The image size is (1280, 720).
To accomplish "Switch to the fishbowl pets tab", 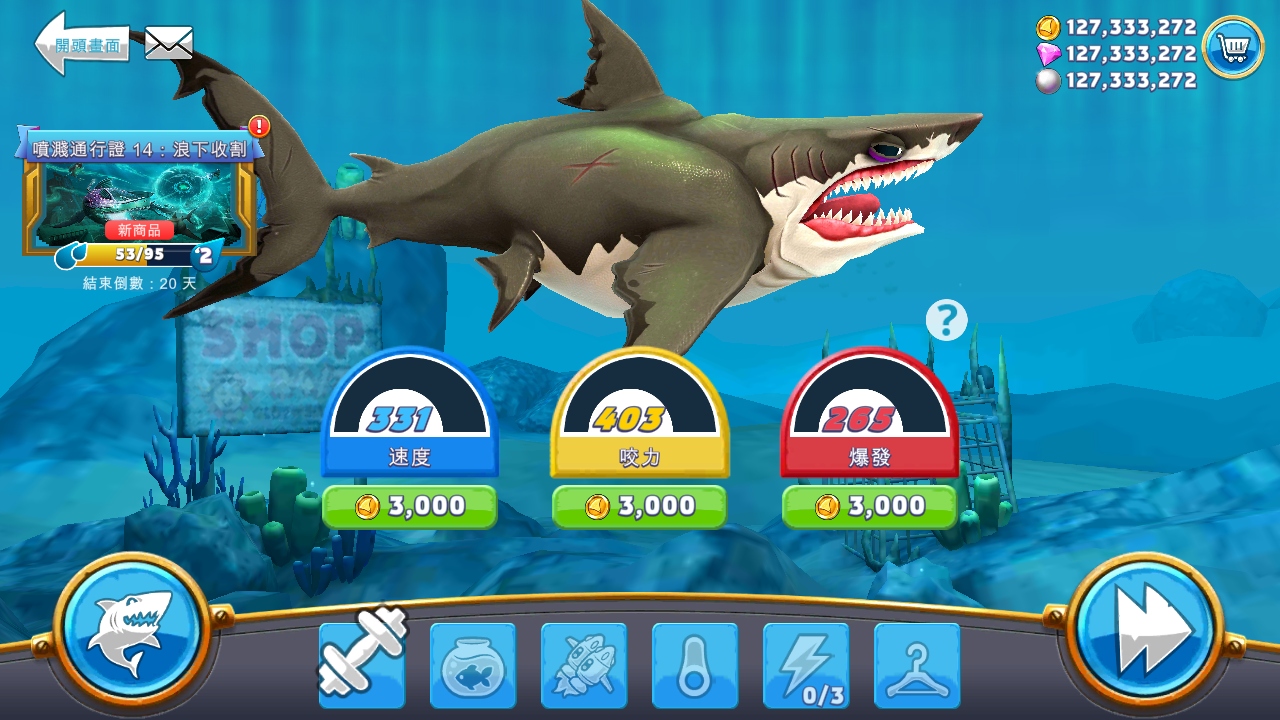I will [x=473, y=665].
